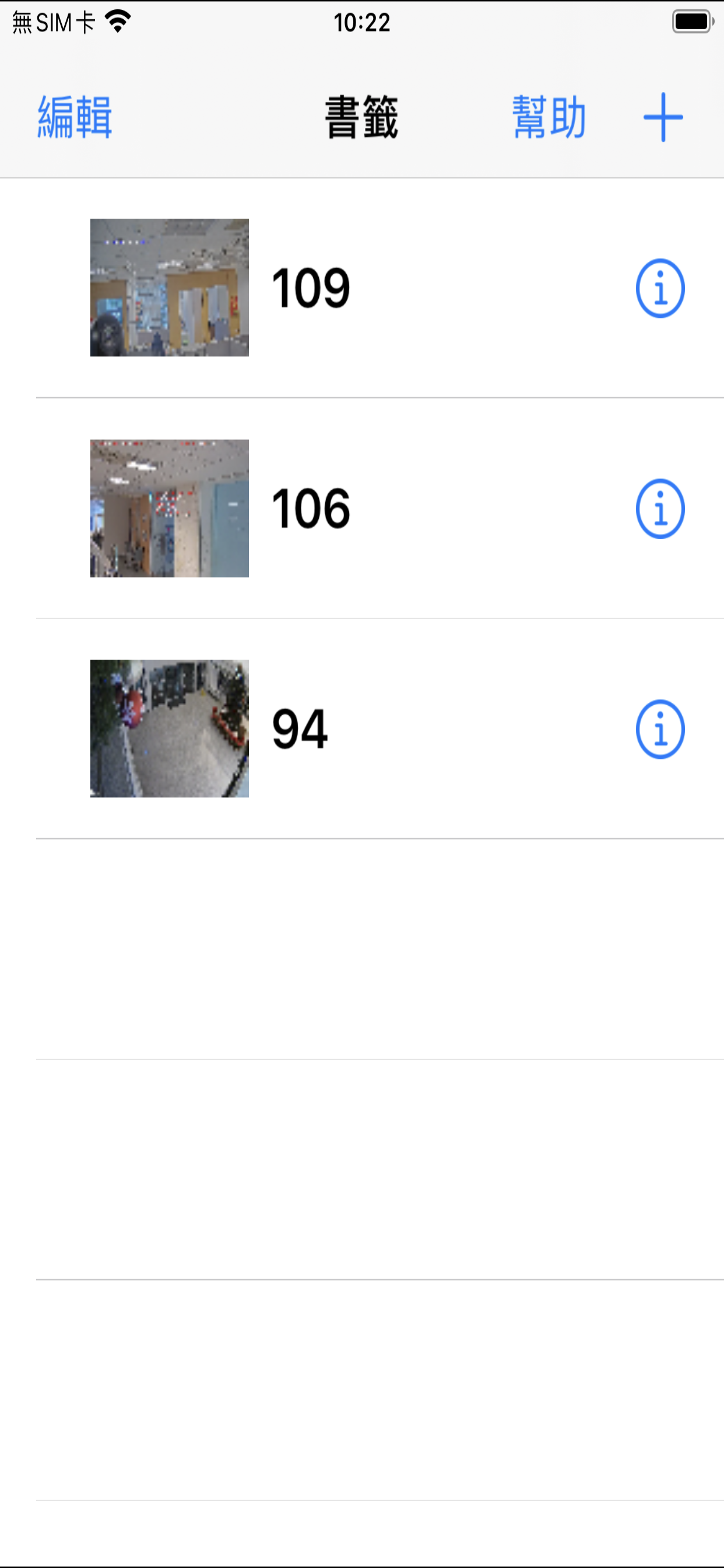The height and width of the screenshot is (1568, 724).
Task: Tap the 10:22 clock in the status bar
Action: 361,23
